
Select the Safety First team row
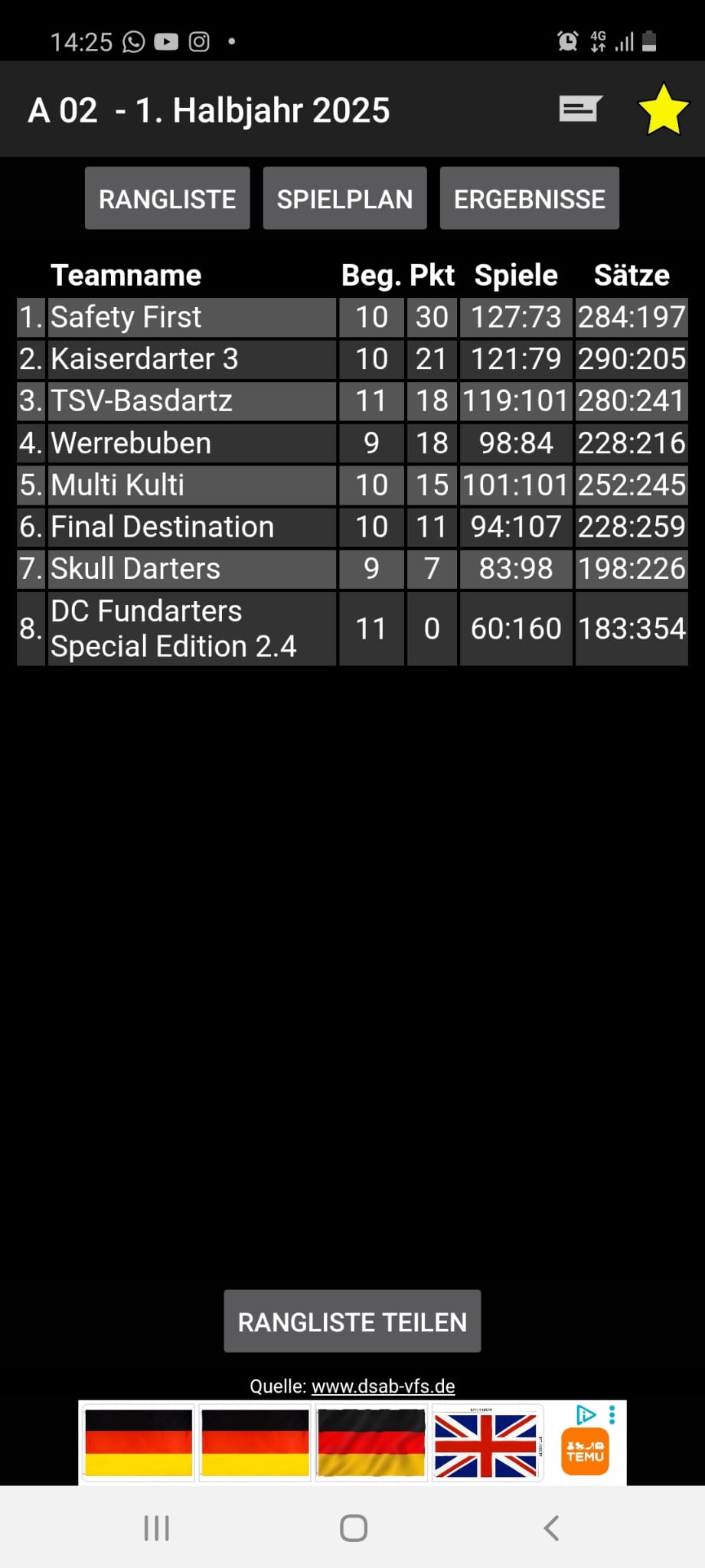(x=352, y=317)
